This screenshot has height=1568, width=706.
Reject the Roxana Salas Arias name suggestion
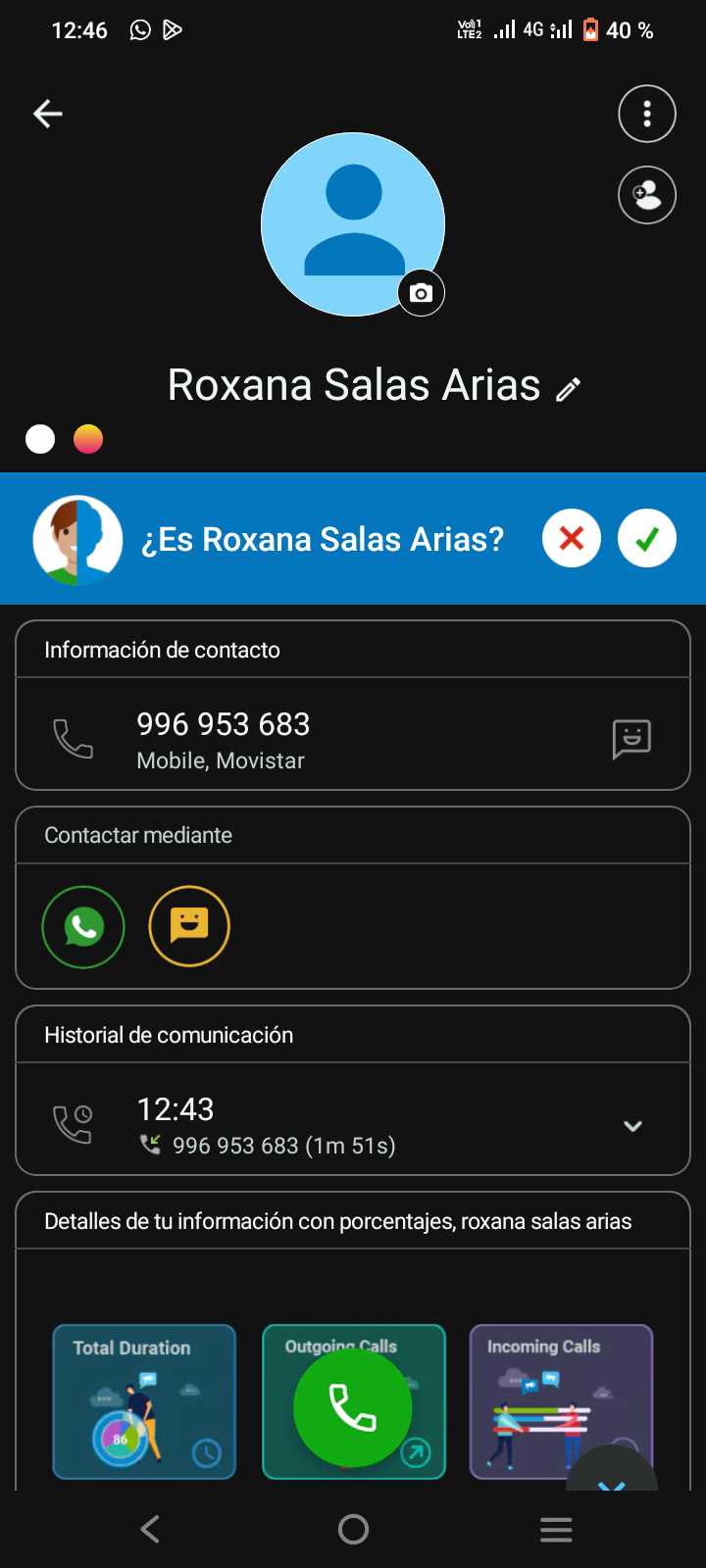click(572, 538)
